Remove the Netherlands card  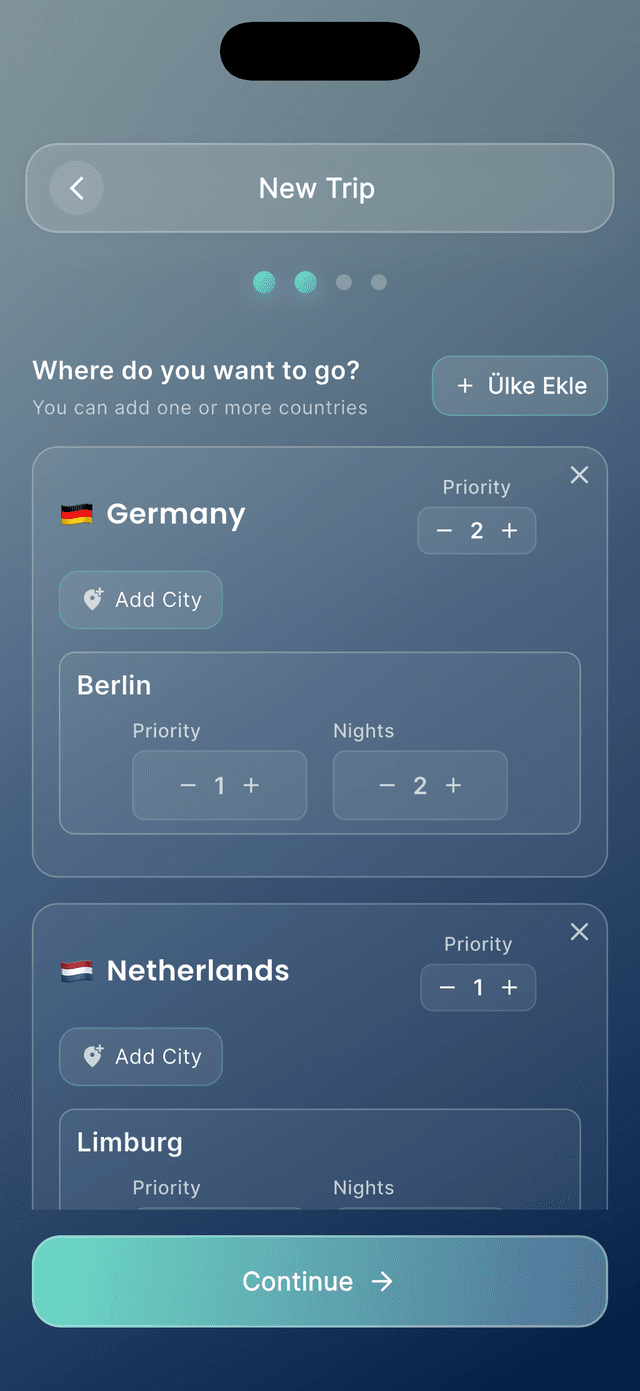[579, 932]
